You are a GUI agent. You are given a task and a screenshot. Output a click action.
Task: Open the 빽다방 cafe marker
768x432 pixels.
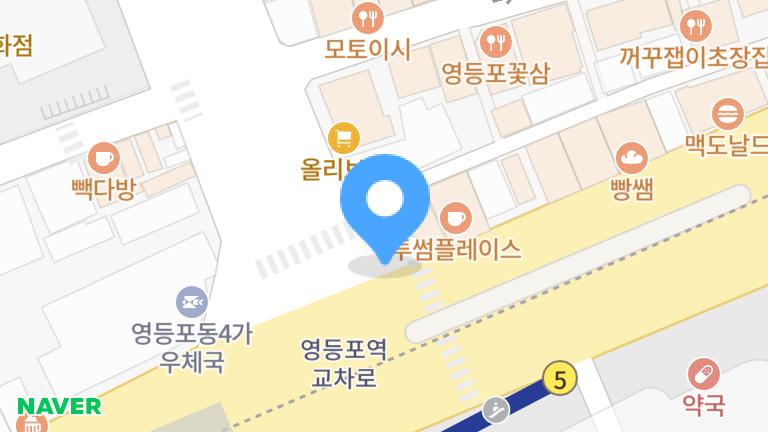click(103, 158)
